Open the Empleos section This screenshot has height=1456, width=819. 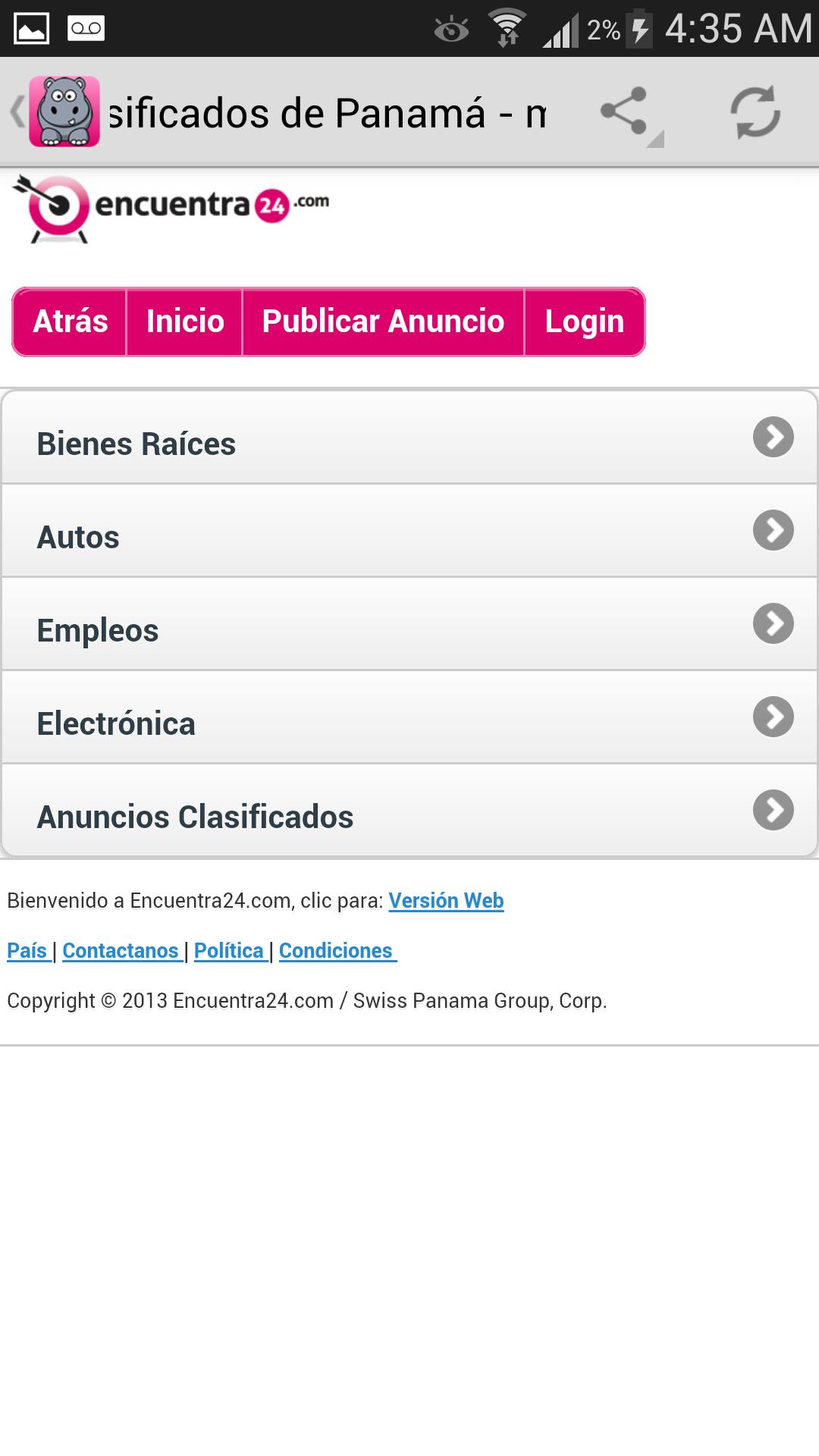(x=409, y=630)
